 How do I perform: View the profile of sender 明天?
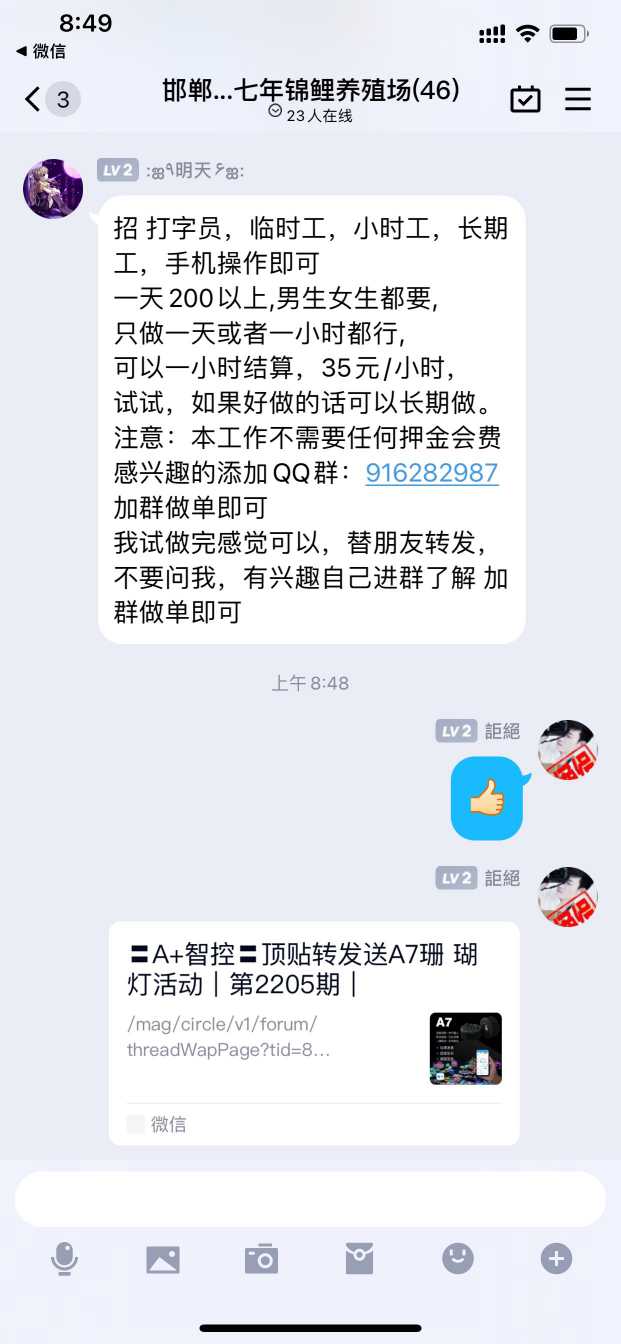pyautogui.click(x=53, y=189)
